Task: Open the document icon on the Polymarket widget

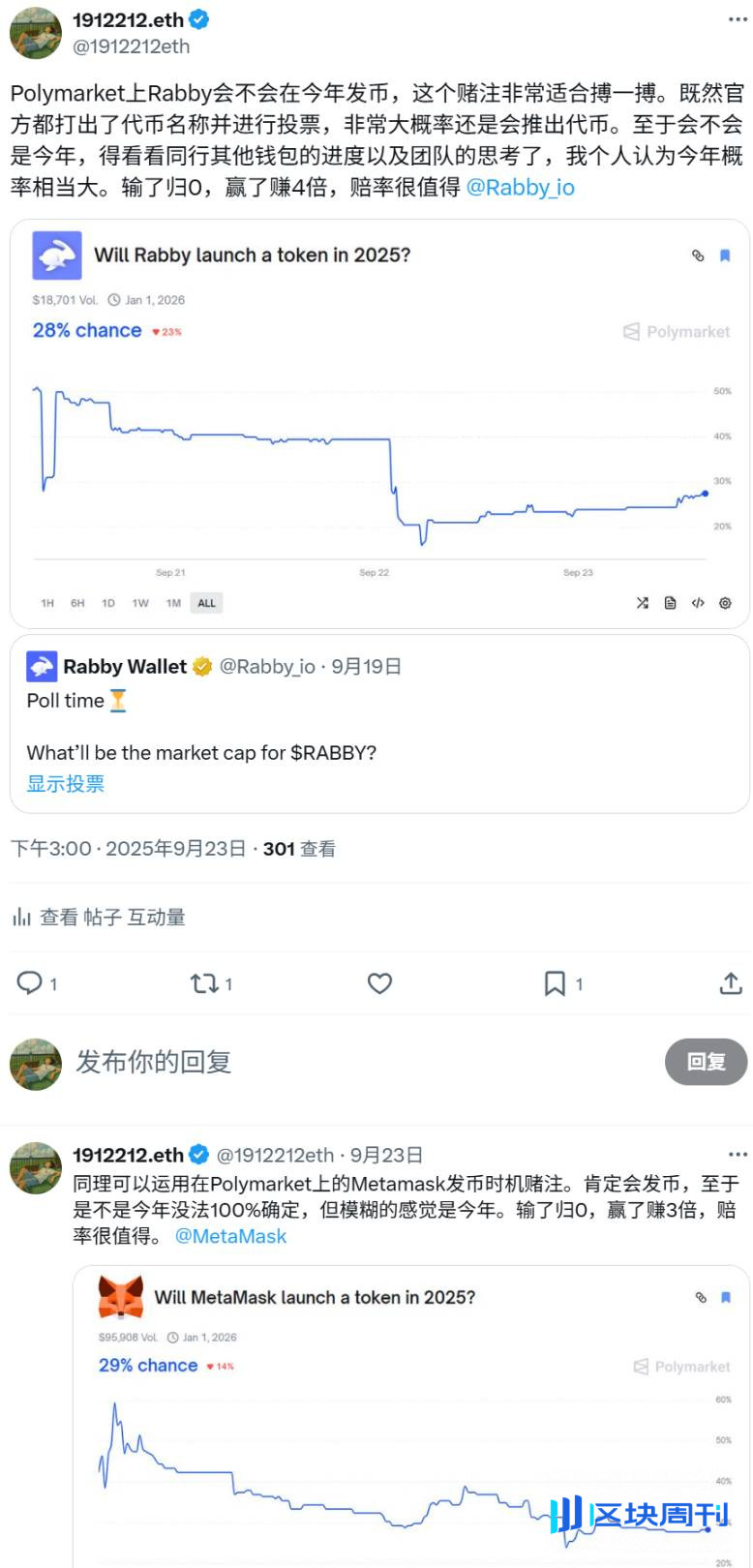Action: (669, 603)
